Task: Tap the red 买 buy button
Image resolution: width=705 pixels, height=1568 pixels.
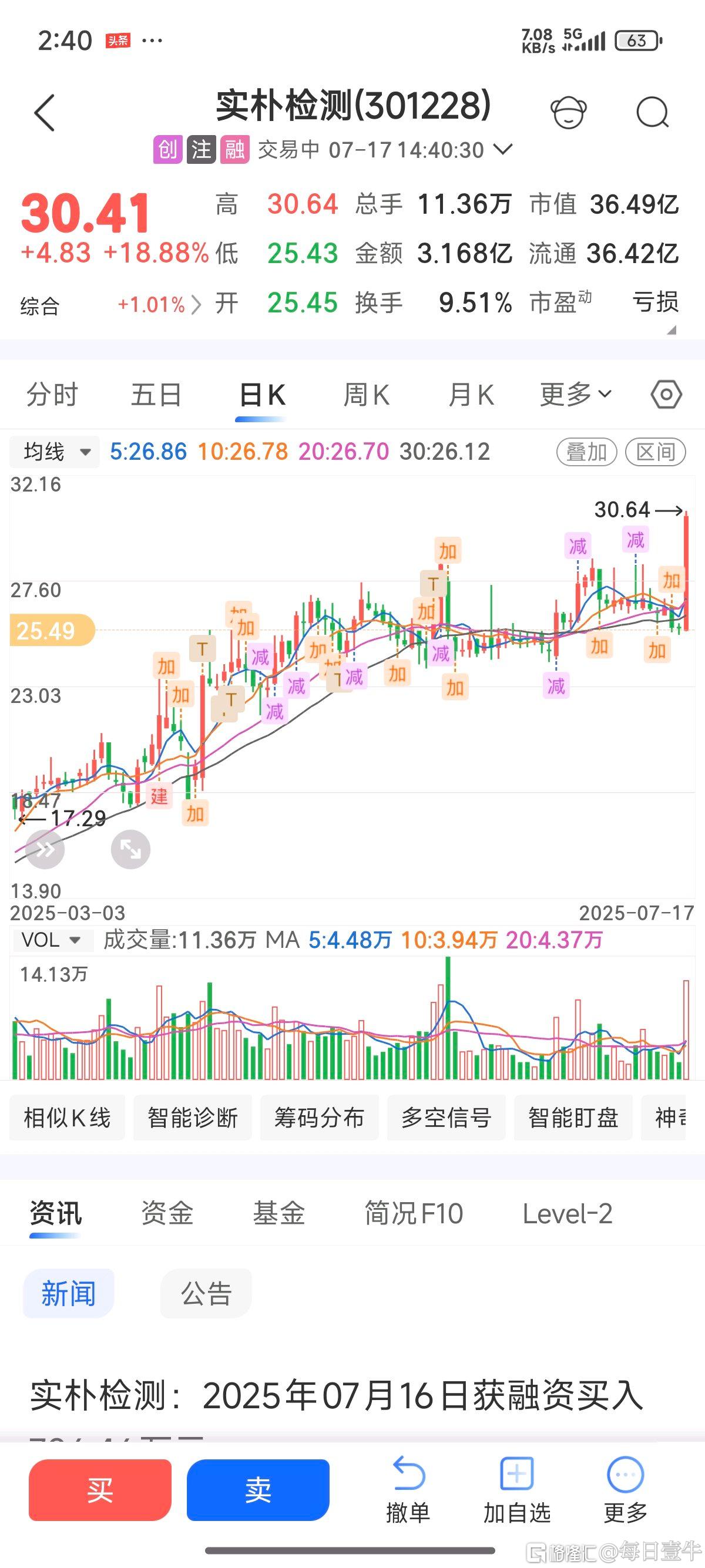Action: coord(100,1490)
